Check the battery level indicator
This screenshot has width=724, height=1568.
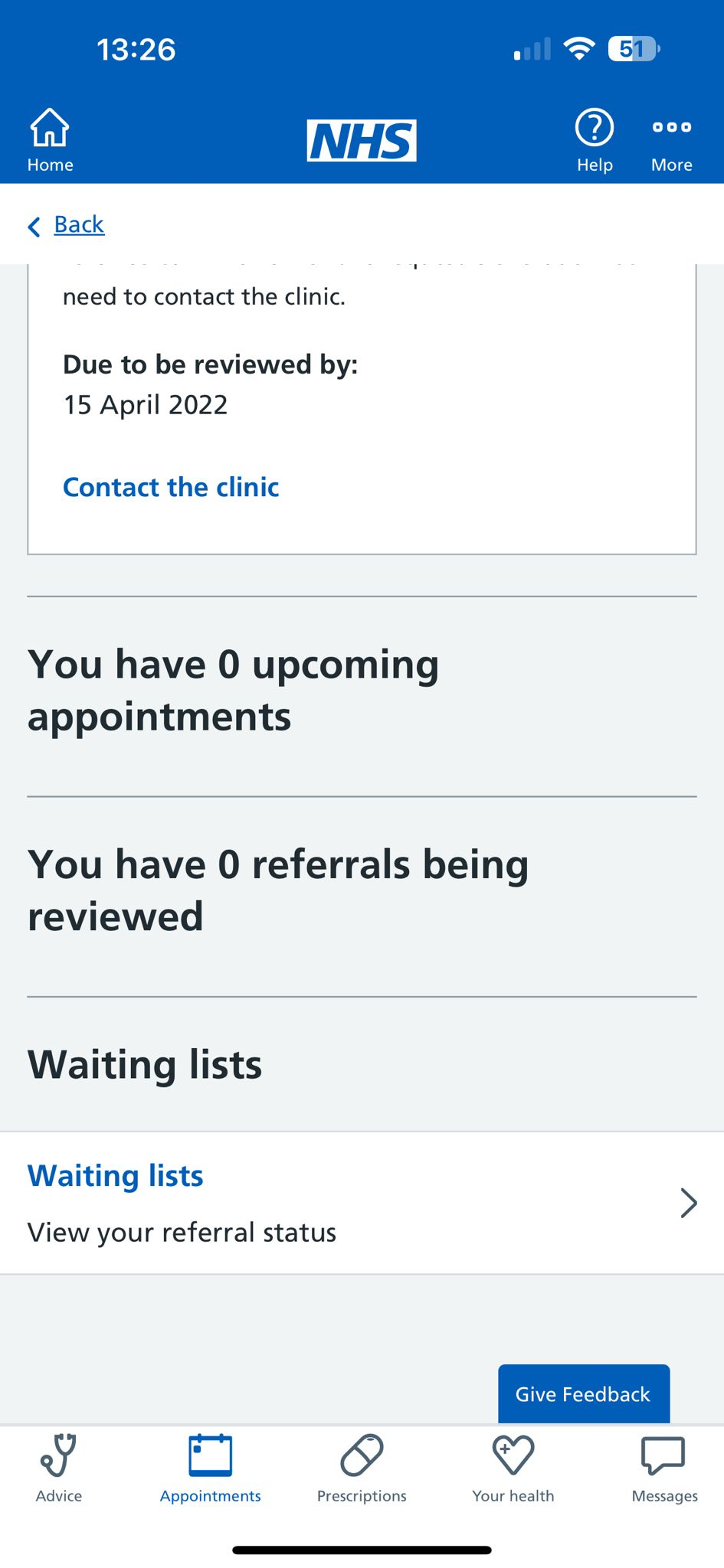click(632, 48)
